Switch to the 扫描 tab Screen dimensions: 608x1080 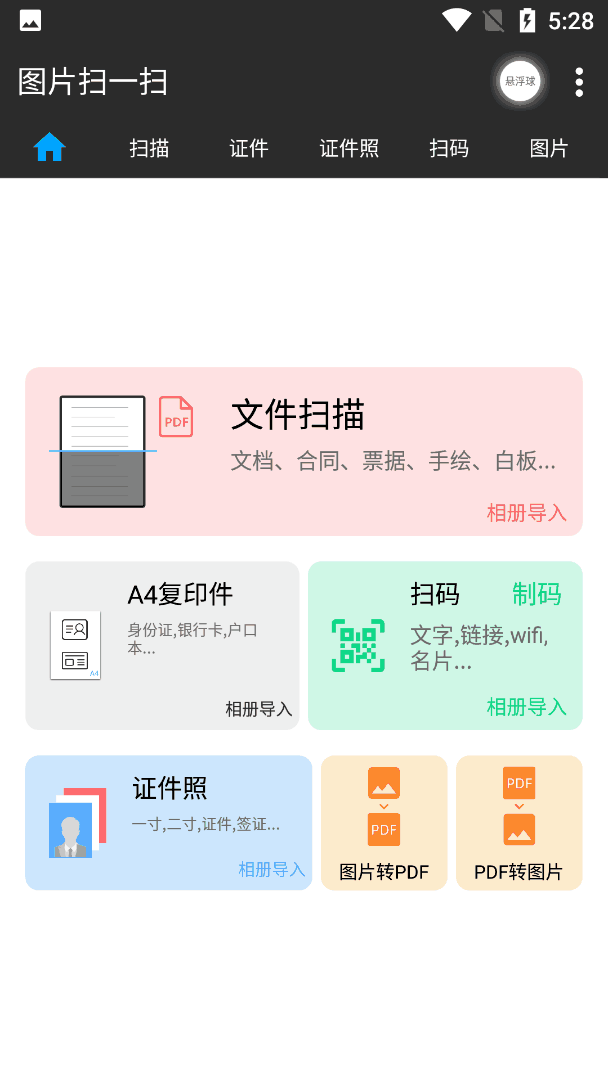tap(149, 148)
